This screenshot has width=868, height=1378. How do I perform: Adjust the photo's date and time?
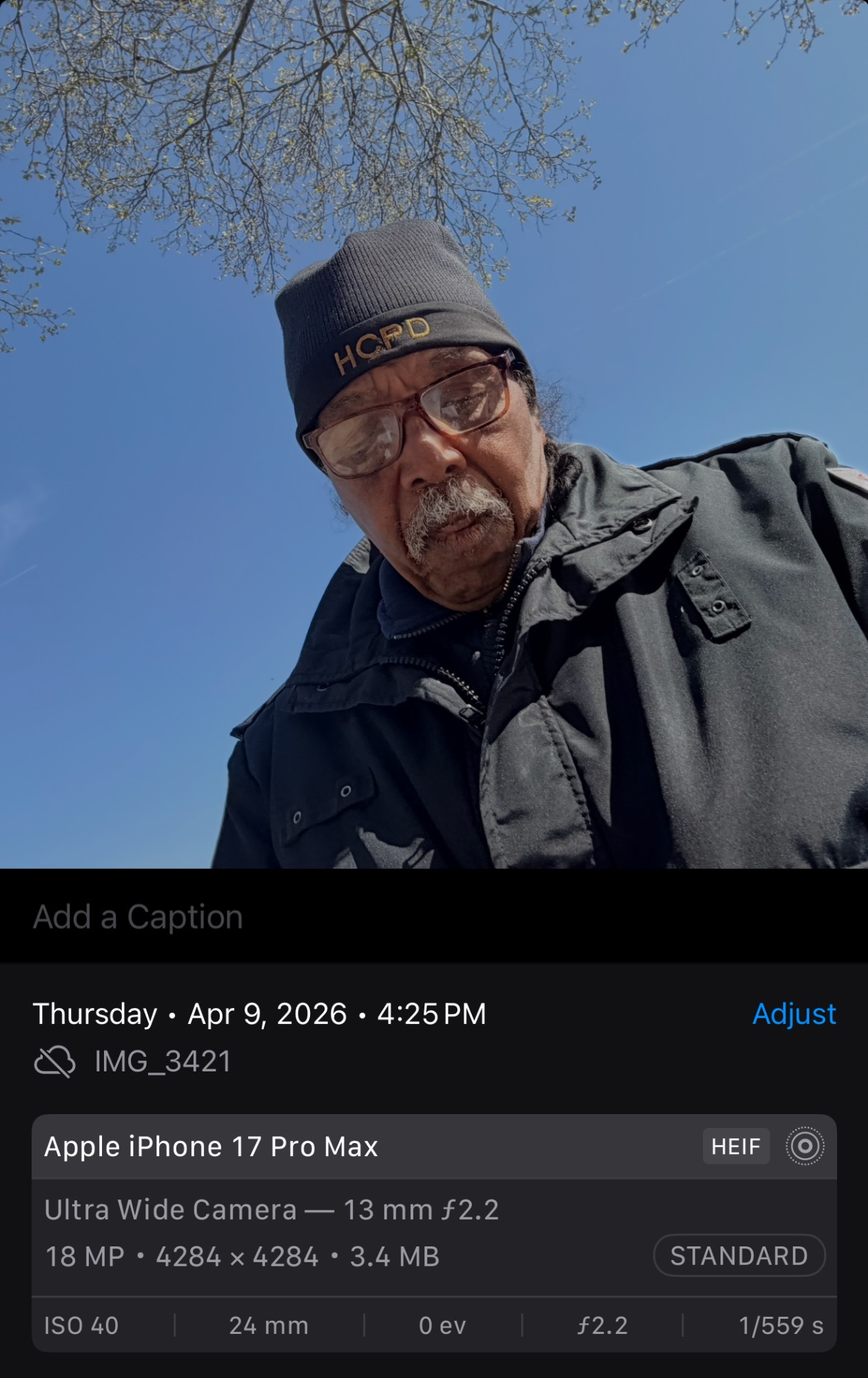[794, 1014]
